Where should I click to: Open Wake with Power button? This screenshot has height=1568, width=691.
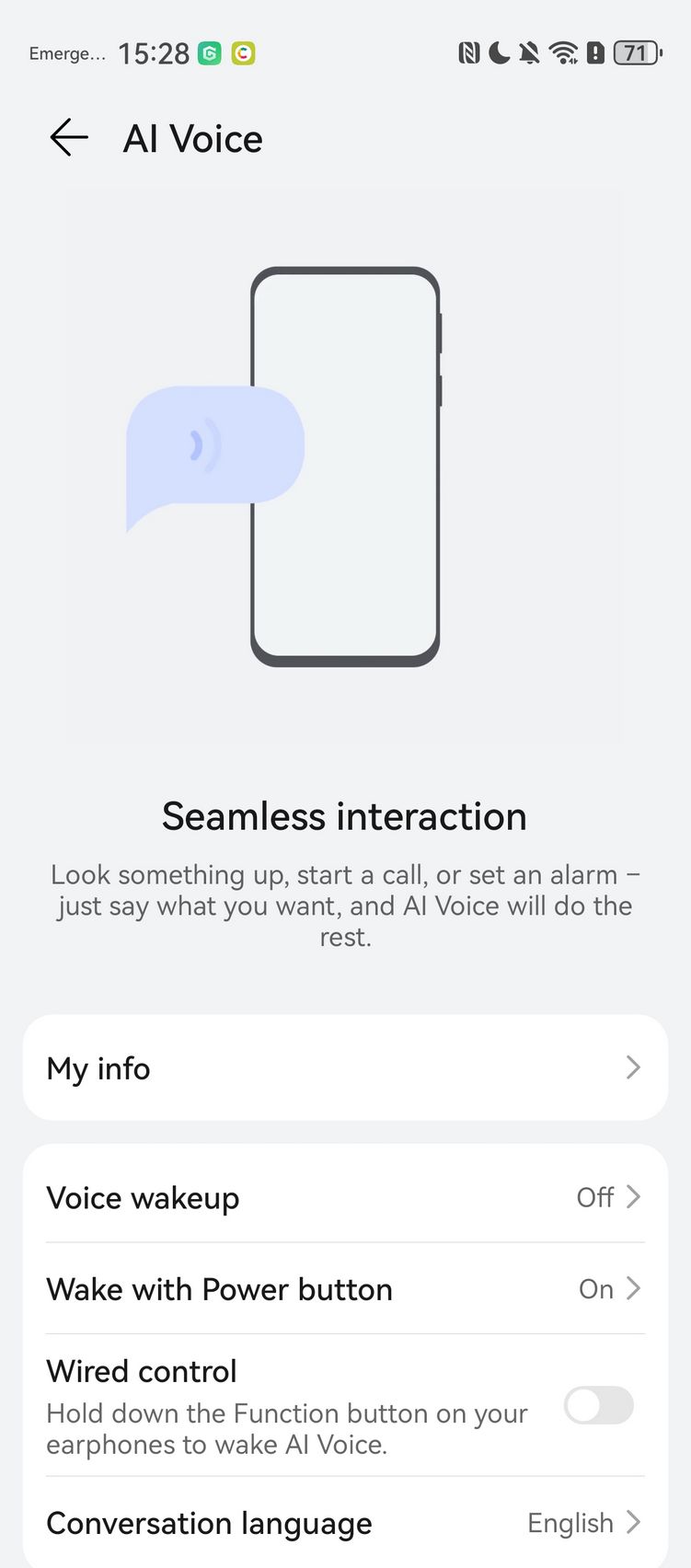[345, 1288]
